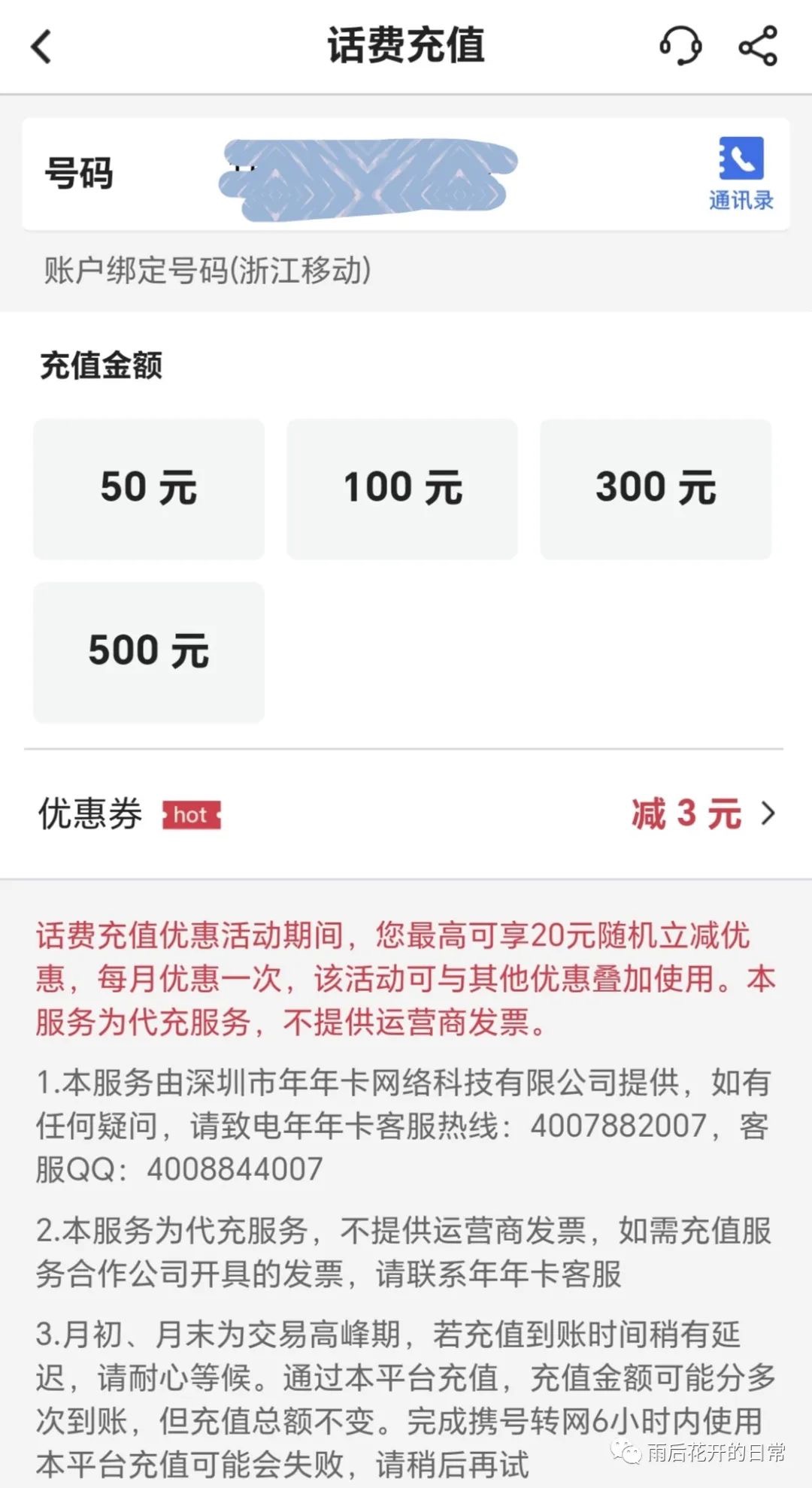Open the 减 3 元 coupon details
This screenshot has height=1488, width=812.
pyautogui.click(x=686, y=814)
